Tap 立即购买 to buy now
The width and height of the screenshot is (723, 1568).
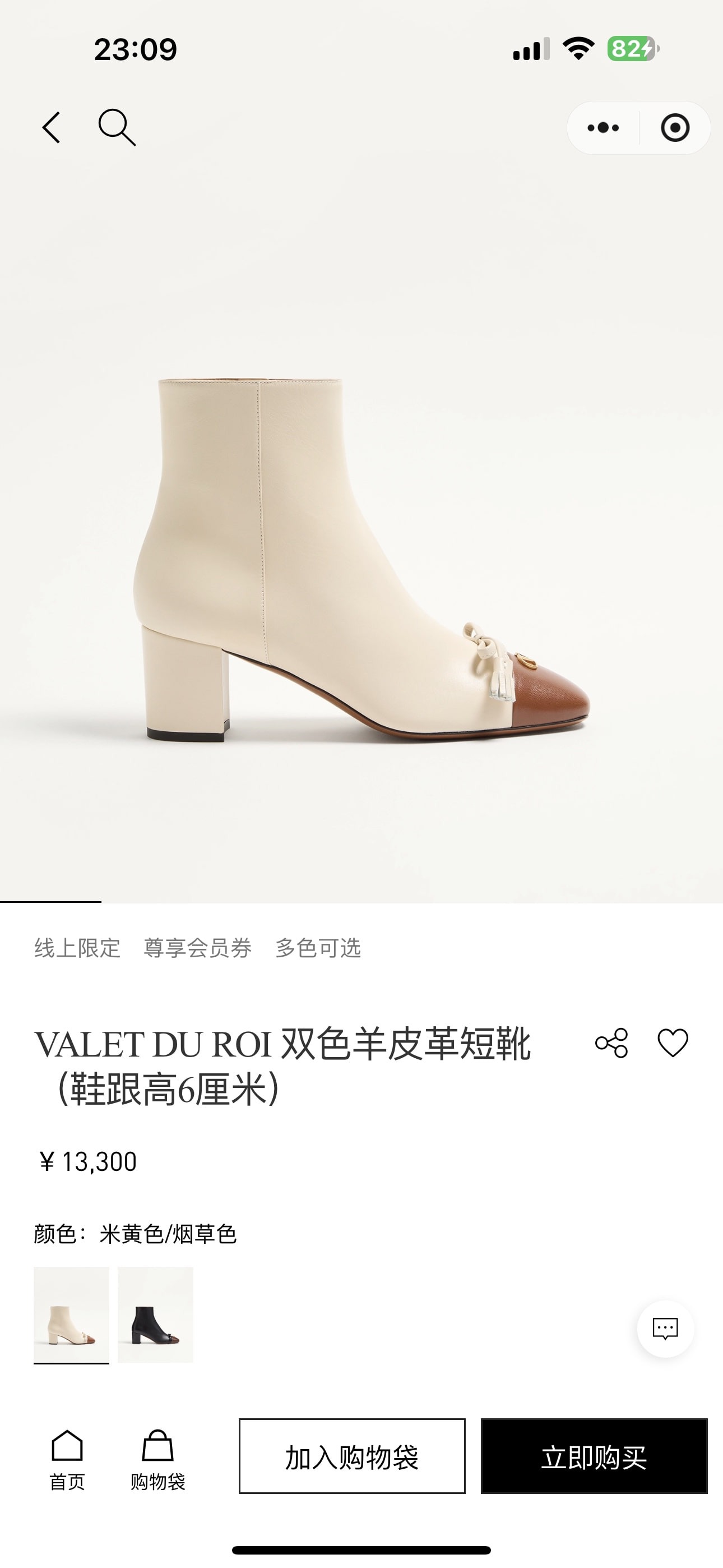594,1456
